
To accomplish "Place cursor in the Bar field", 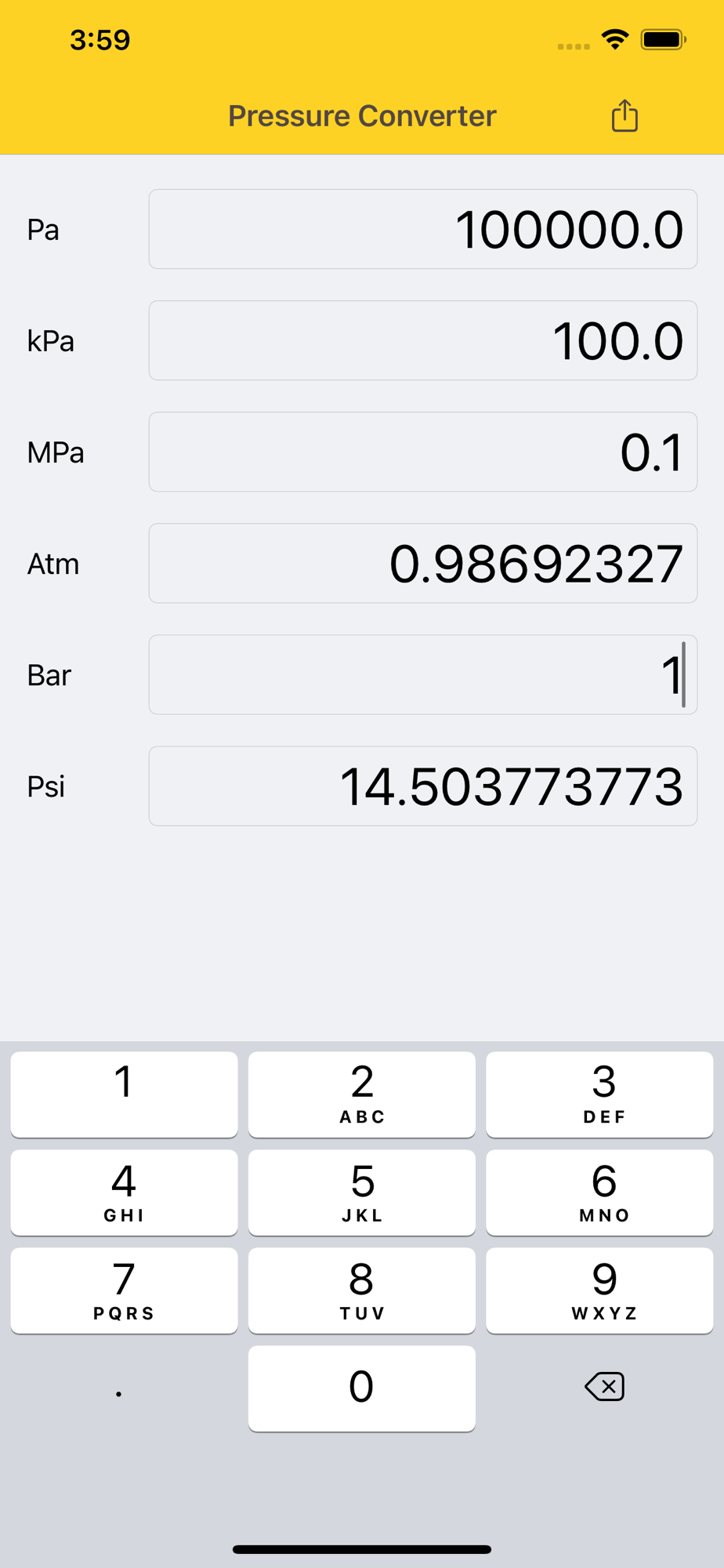I will click(423, 674).
